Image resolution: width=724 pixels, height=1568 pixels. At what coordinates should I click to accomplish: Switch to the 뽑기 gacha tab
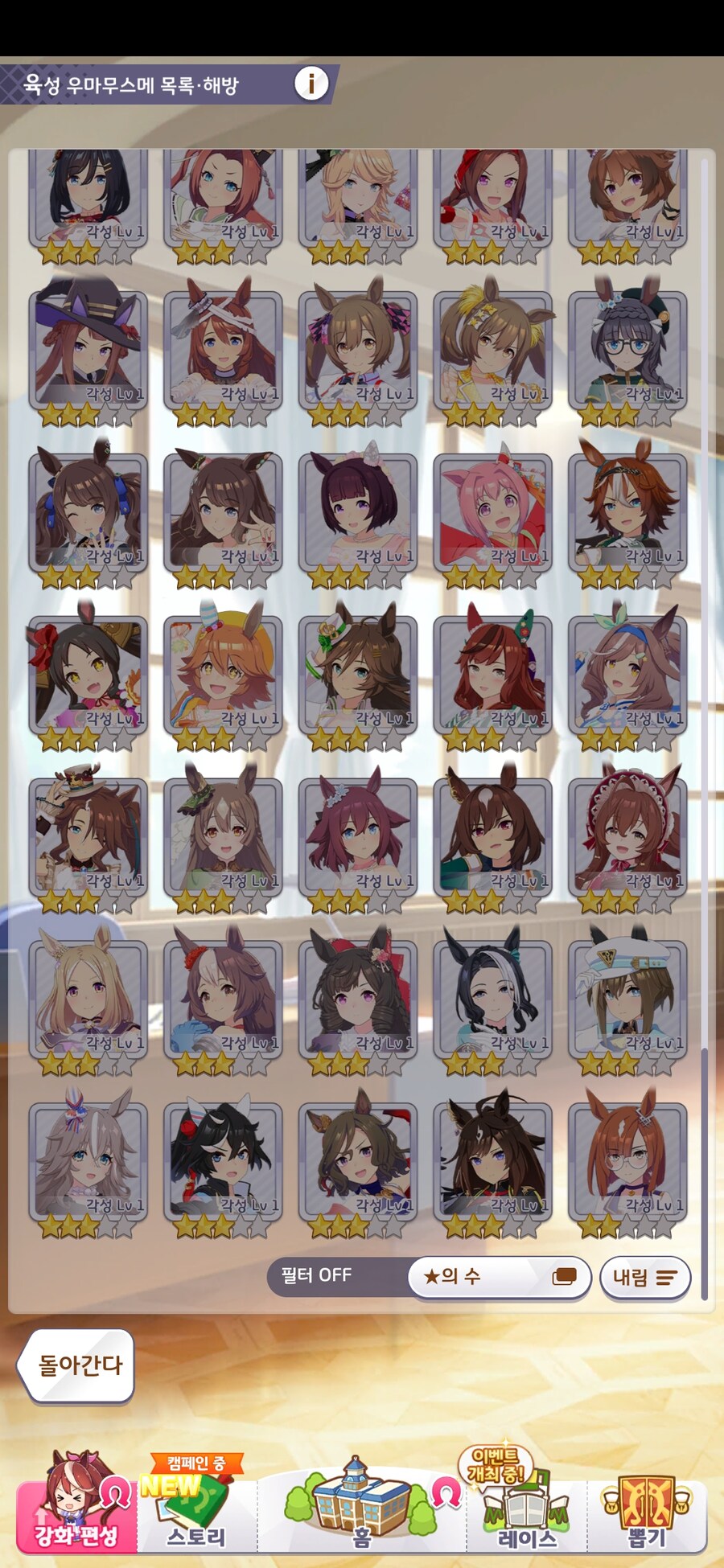coord(646,1512)
